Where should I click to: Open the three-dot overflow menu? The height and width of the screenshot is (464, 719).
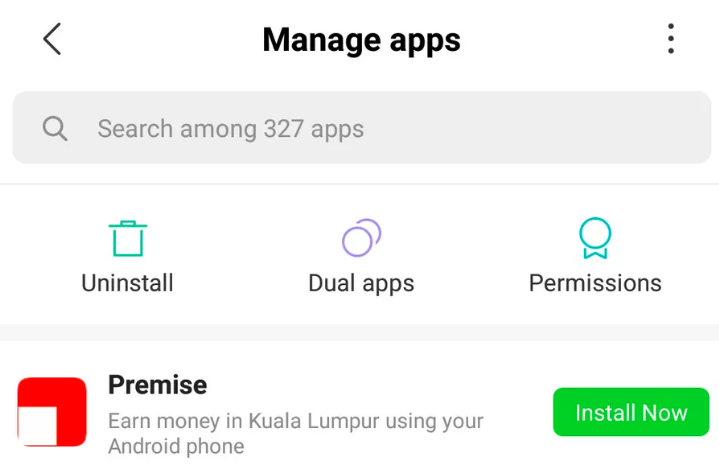670,40
